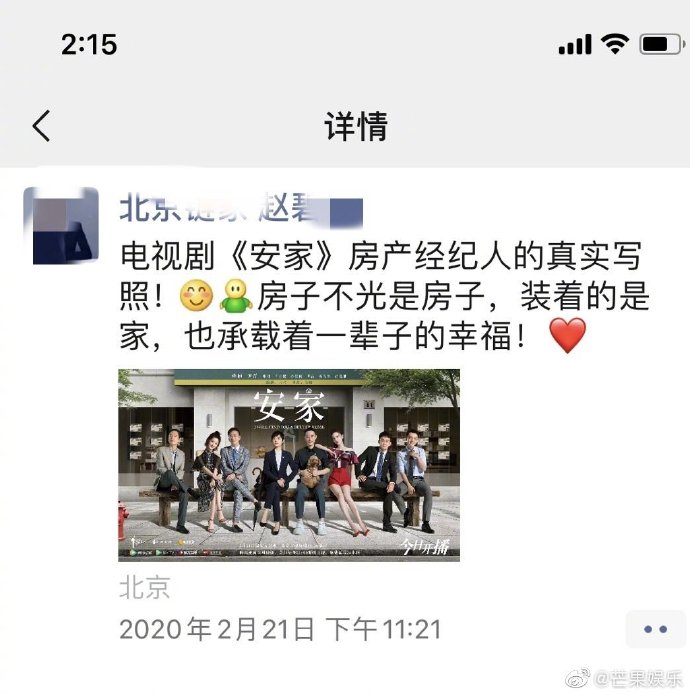View the 安家 poster image full screen
This screenshot has width=690, height=695.
[289, 465]
